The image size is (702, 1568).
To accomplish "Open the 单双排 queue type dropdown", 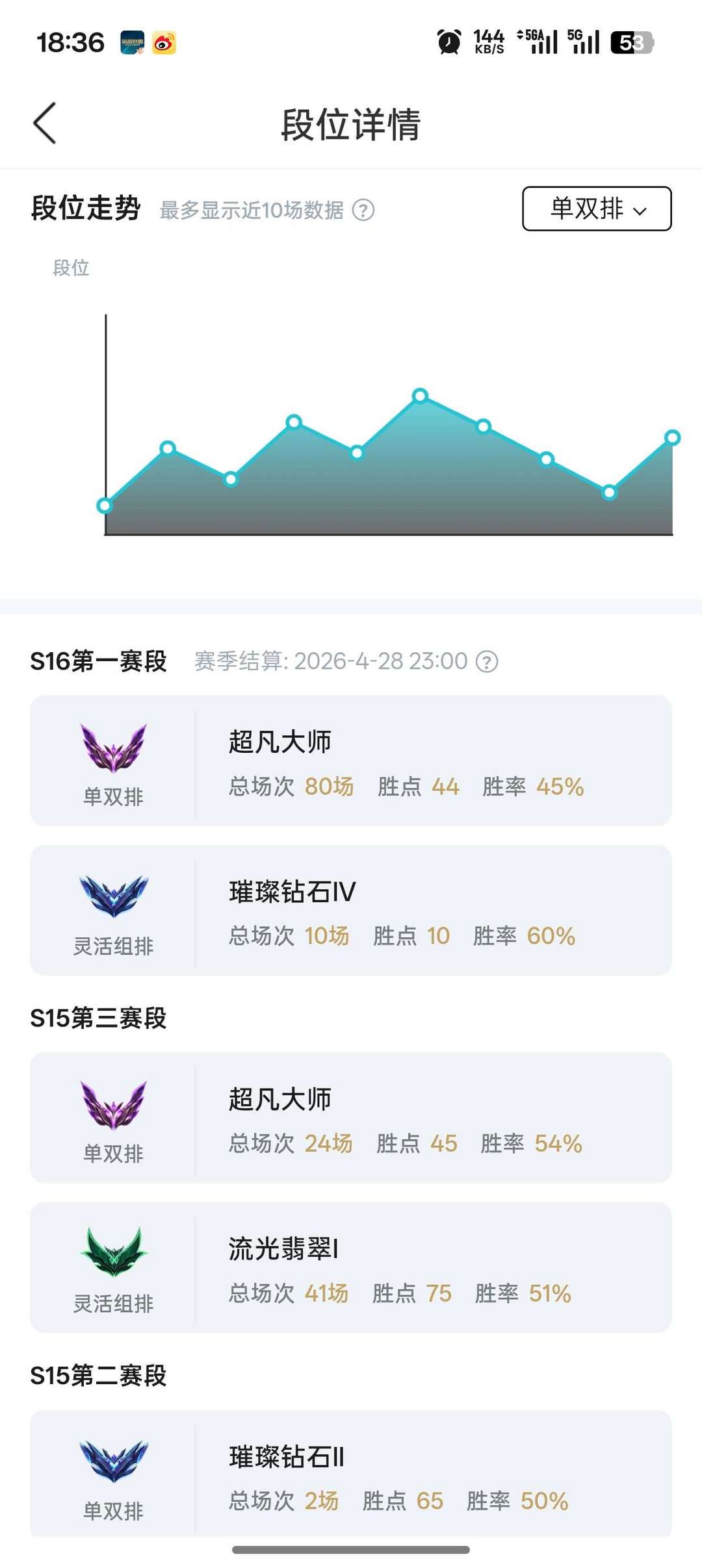I will point(597,209).
